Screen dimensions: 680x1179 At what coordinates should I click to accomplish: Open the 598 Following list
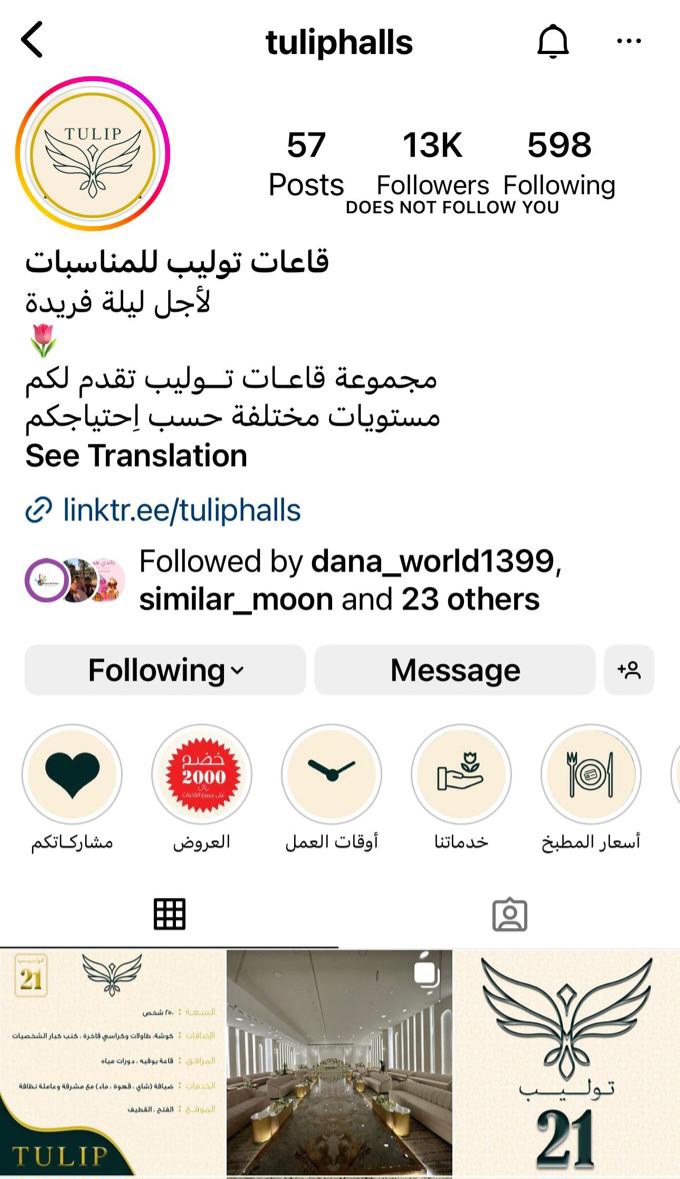(x=559, y=163)
